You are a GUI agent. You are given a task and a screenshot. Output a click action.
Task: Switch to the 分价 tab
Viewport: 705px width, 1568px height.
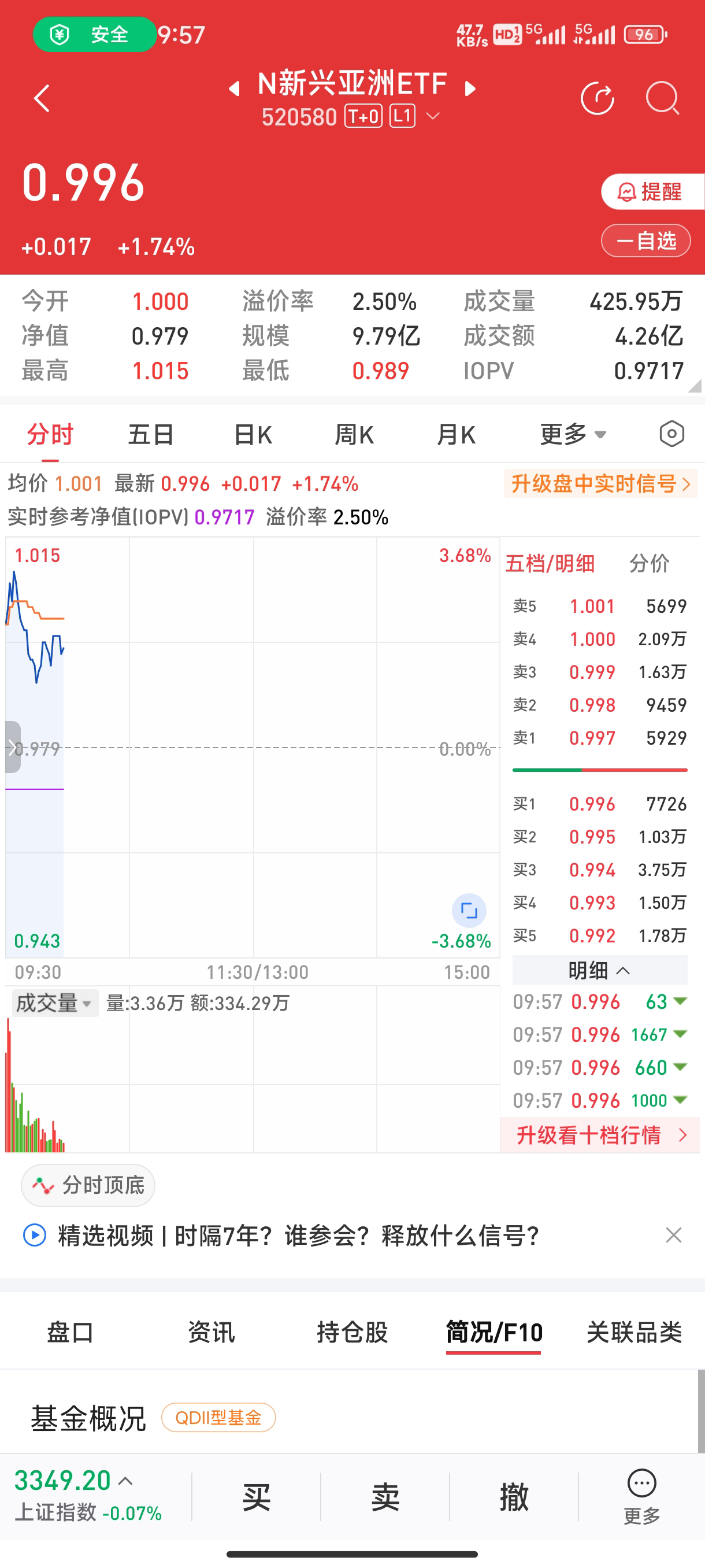tap(648, 564)
